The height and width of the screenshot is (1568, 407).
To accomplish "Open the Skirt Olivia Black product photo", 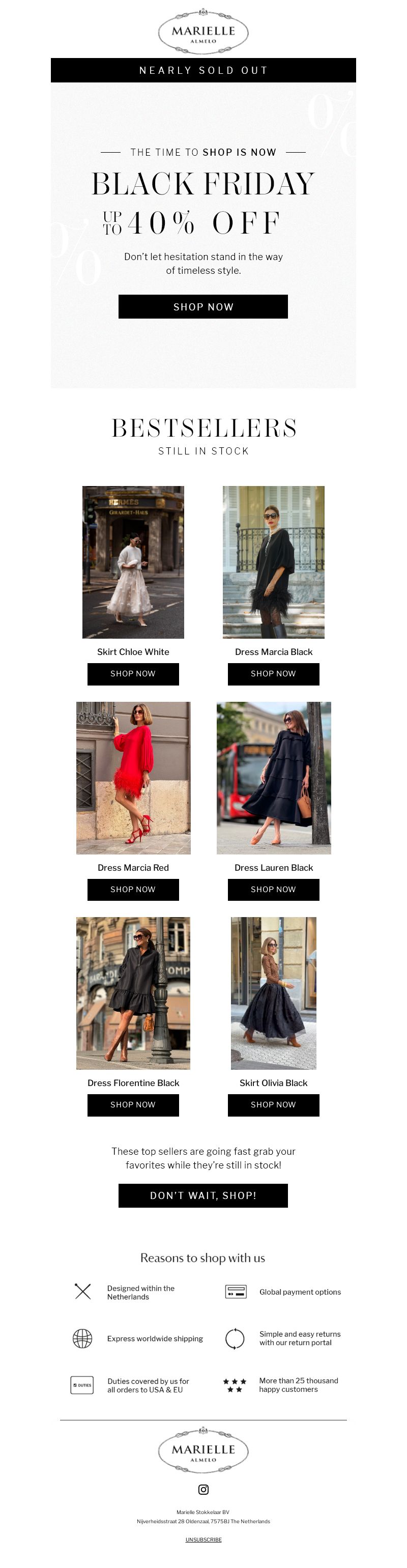I will (x=273, y=993).
